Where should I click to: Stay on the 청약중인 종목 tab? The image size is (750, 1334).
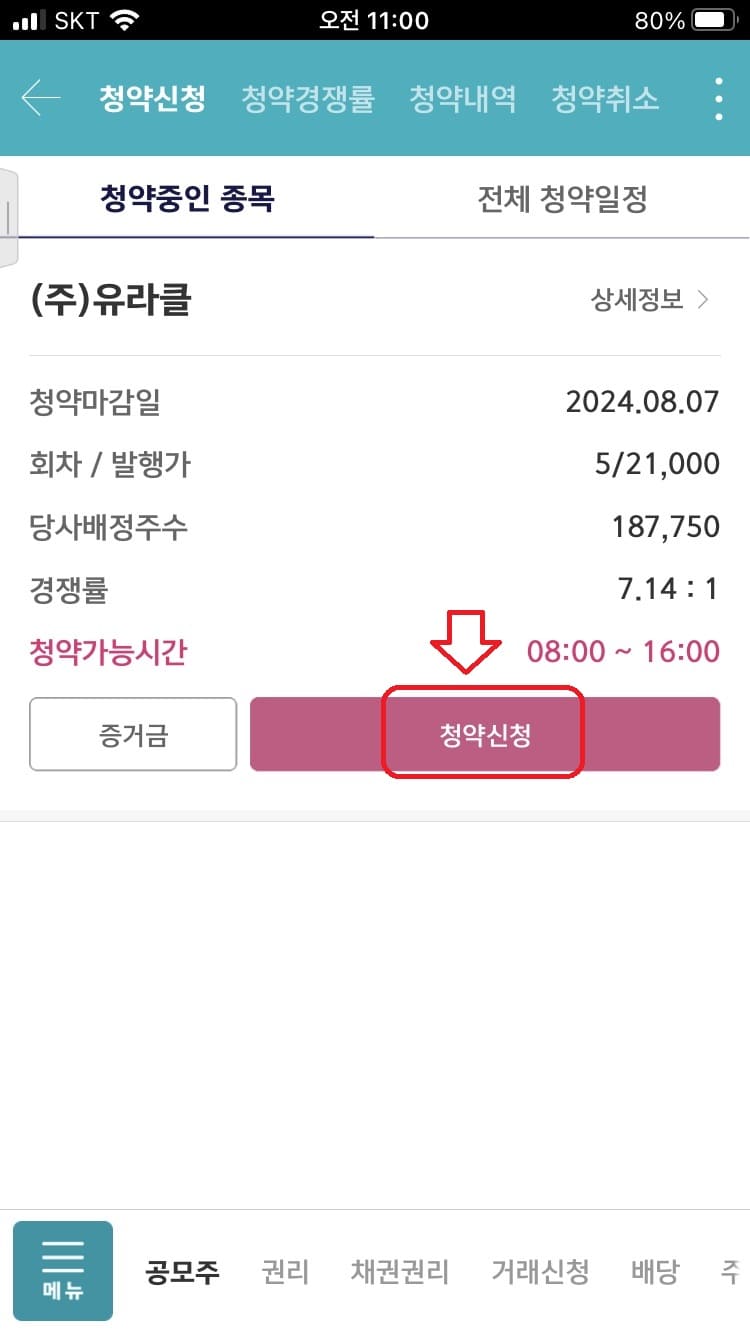coord(186,199)
